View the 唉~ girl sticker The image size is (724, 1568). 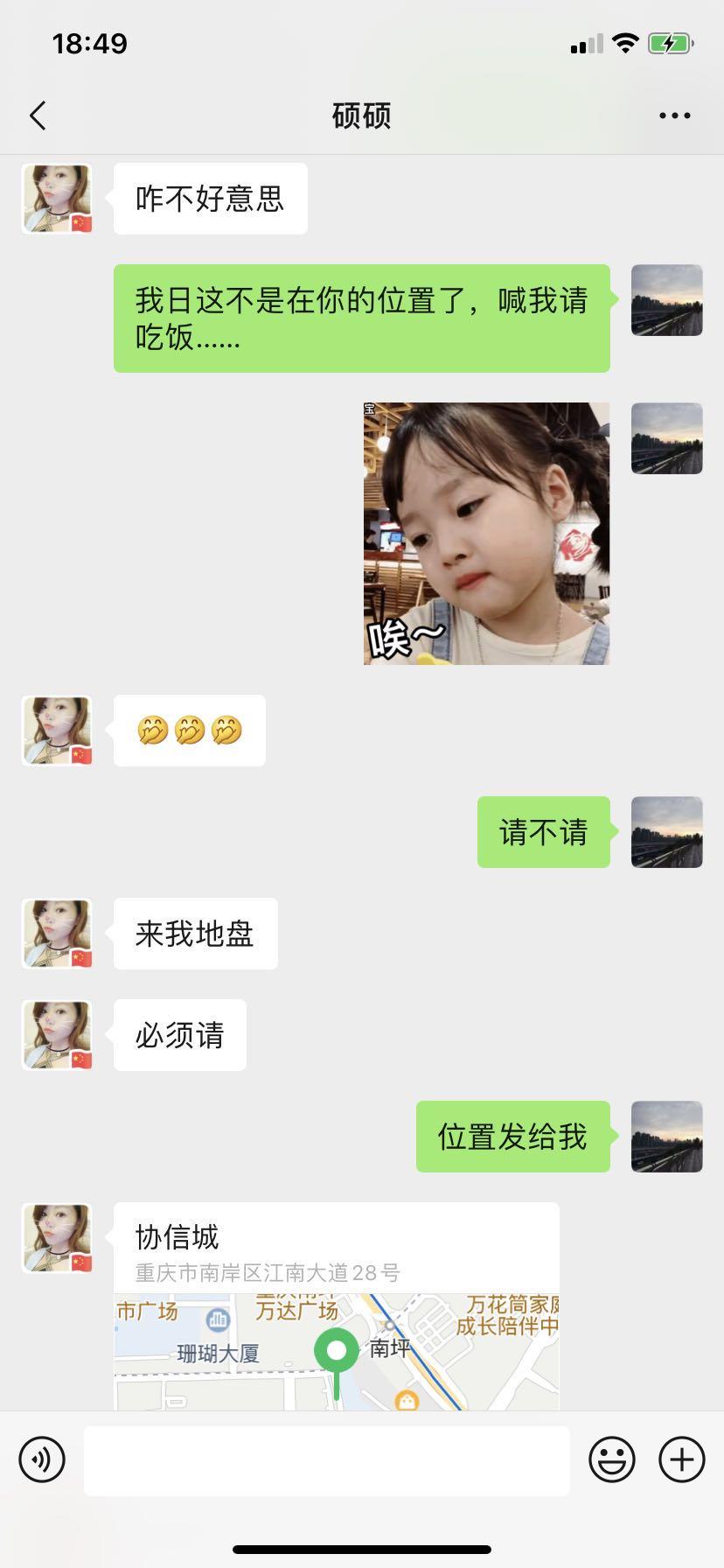[x=486, y=534]
